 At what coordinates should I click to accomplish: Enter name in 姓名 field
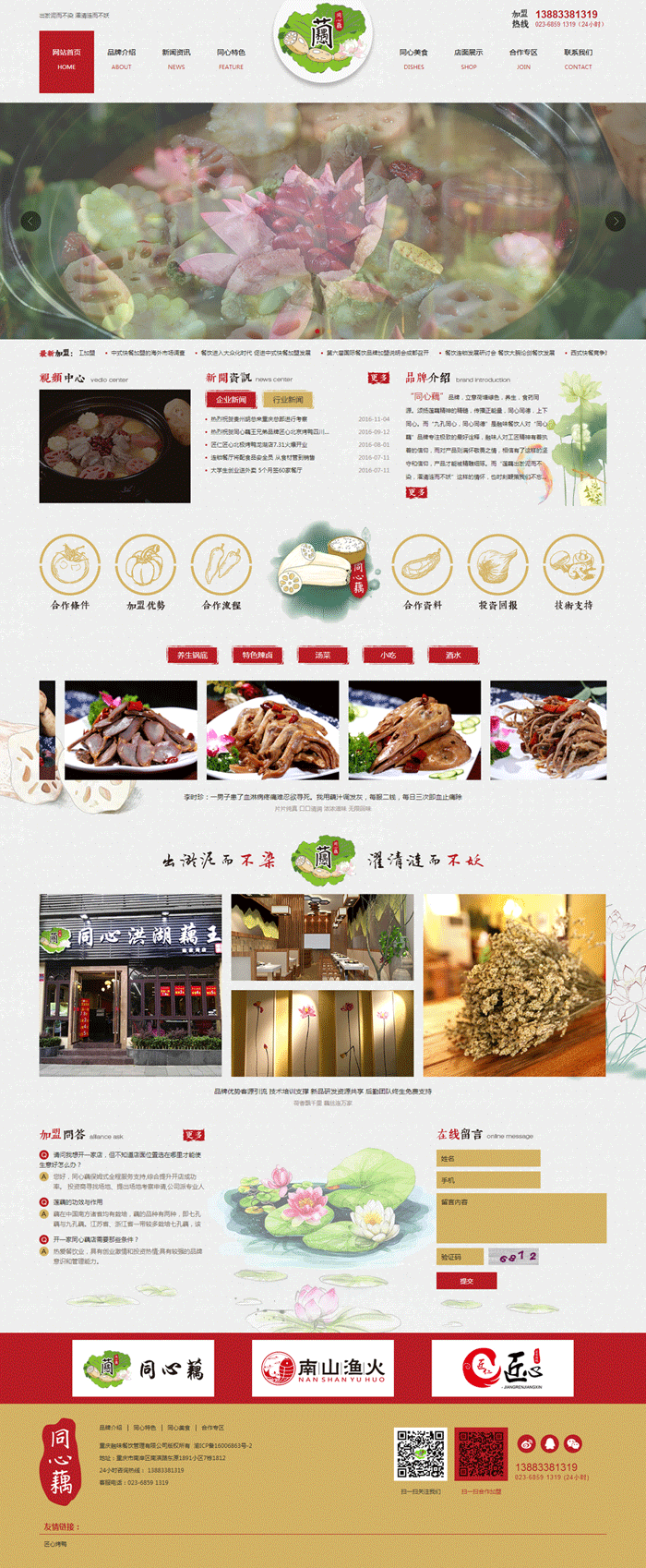[x=488, y=1158]
